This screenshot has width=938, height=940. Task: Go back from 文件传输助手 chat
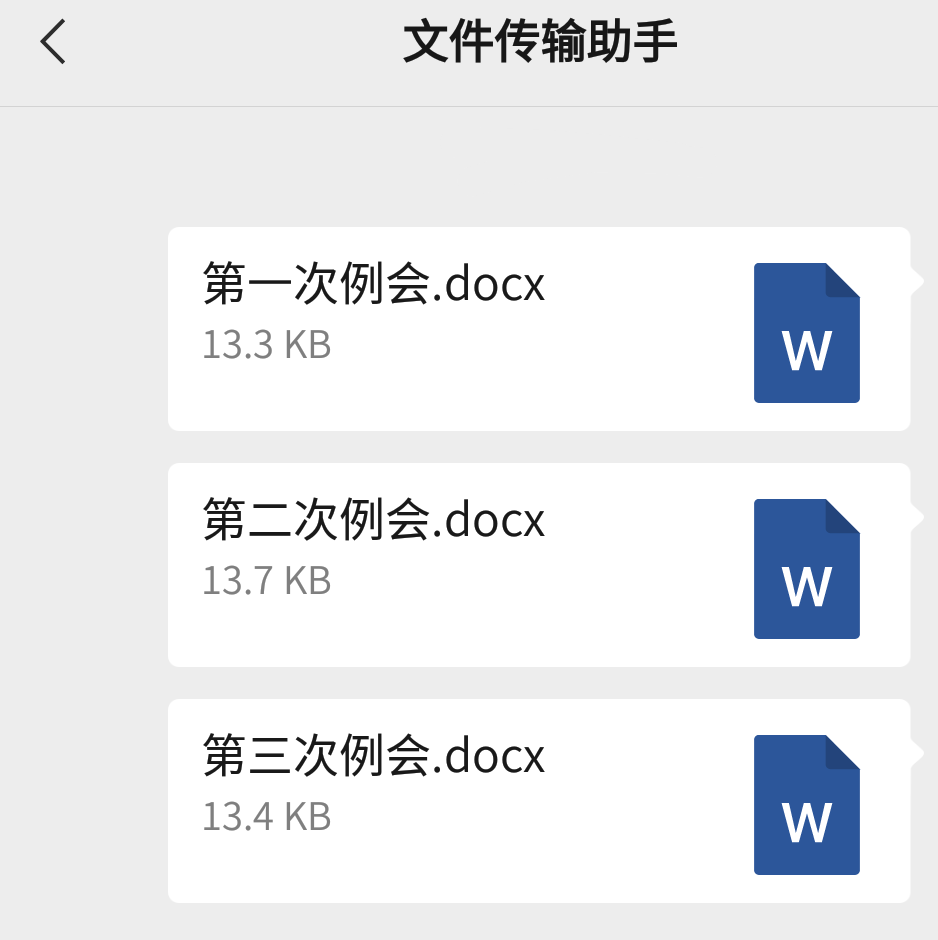(53, 43)
